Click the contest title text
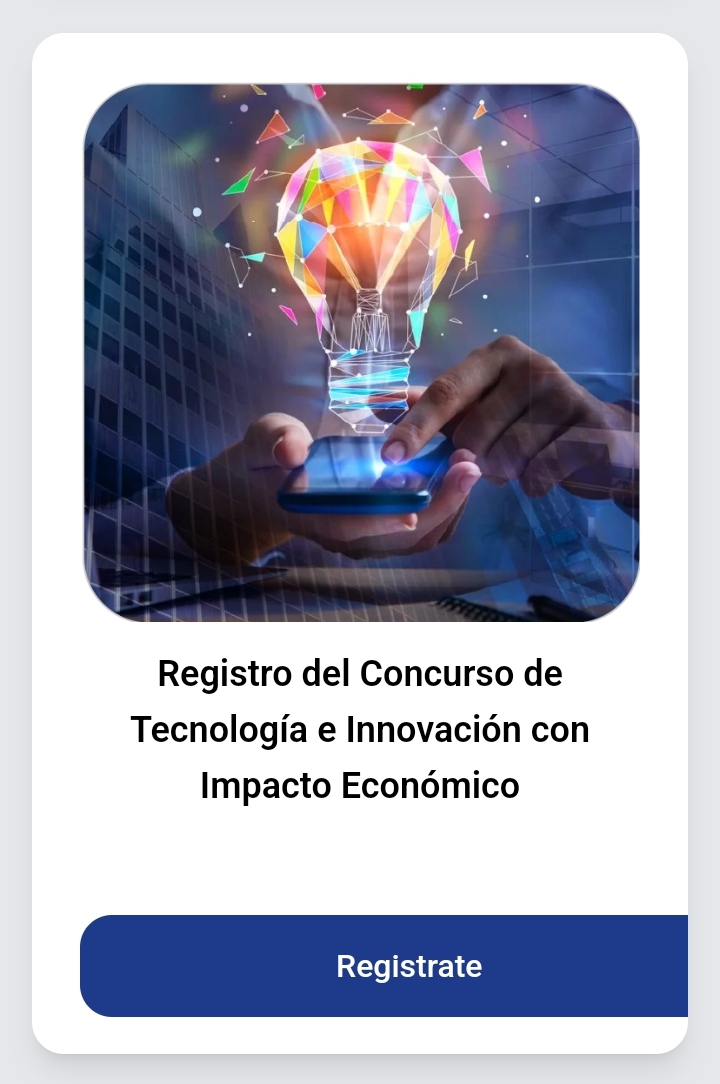The image size is (720, 1084). pyautogui.click(x=360, y=728)
